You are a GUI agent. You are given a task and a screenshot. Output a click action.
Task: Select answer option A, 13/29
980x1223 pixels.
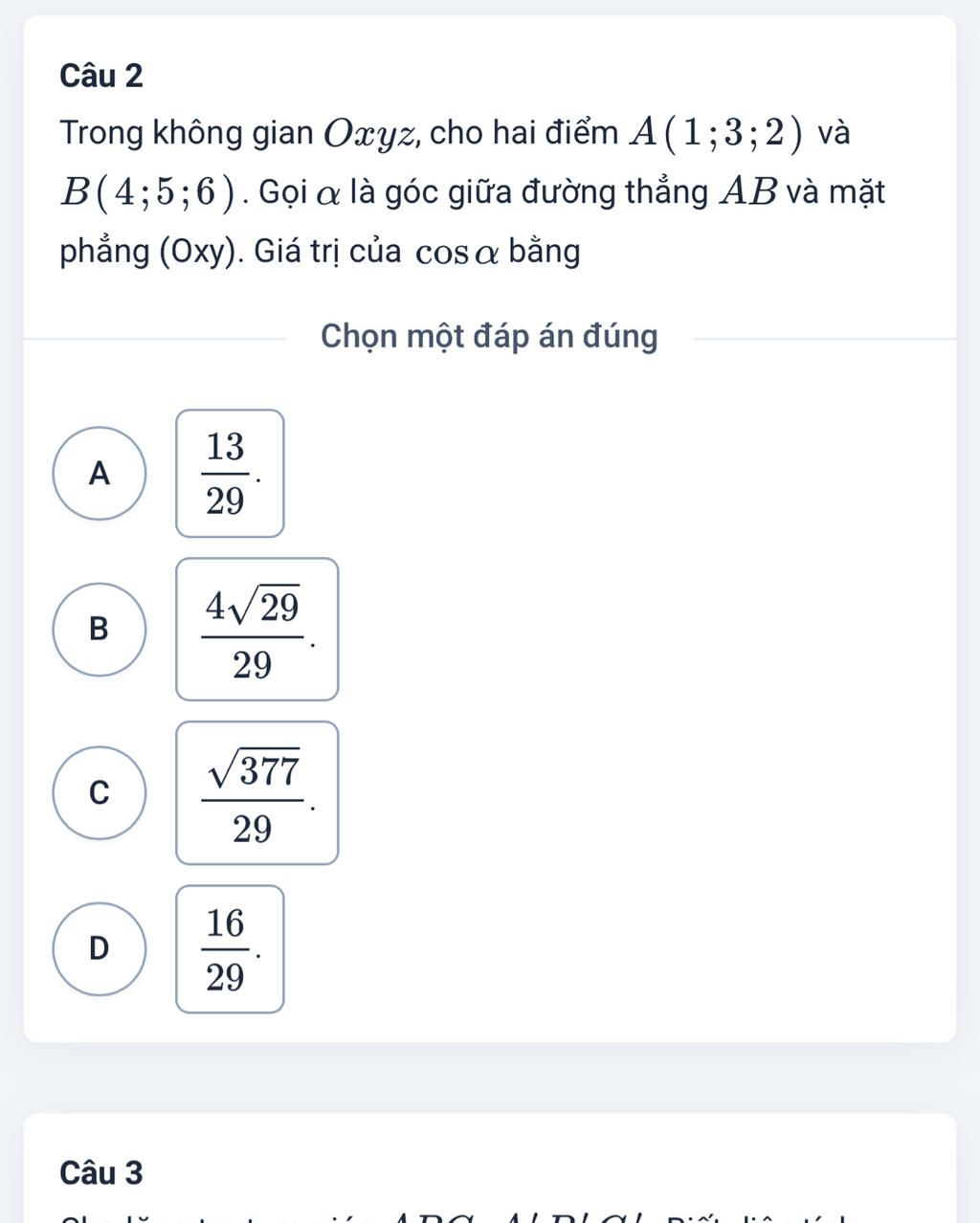100,474
